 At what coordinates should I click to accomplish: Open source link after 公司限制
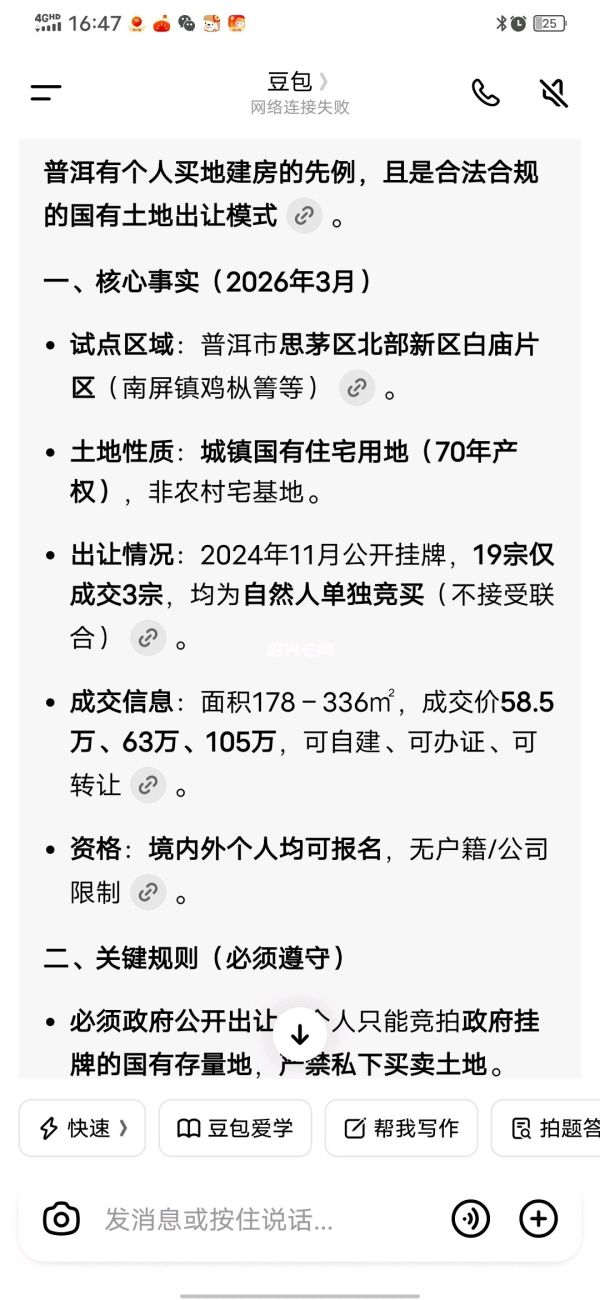[148, 891]
